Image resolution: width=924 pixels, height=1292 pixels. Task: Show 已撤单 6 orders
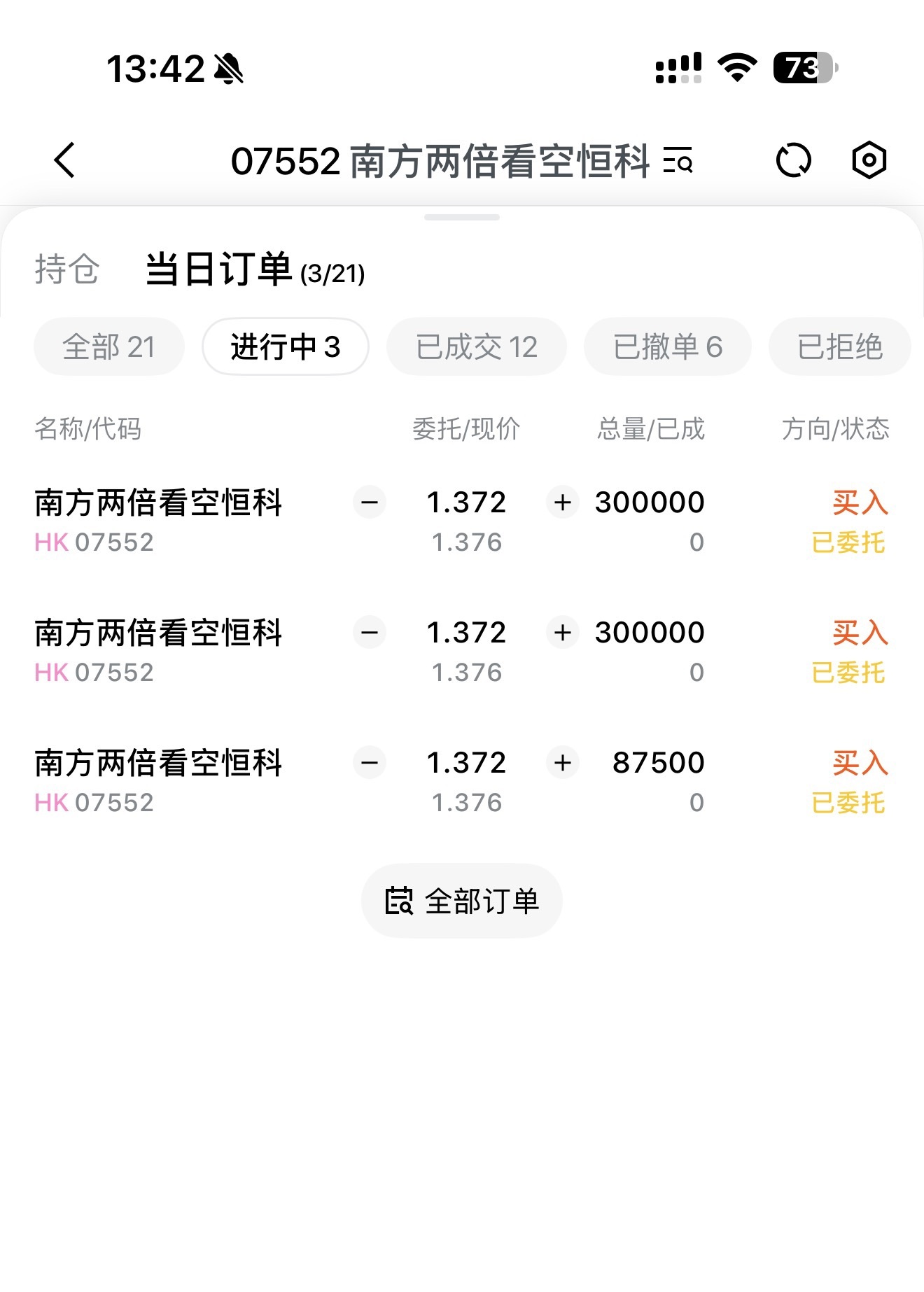668,347
